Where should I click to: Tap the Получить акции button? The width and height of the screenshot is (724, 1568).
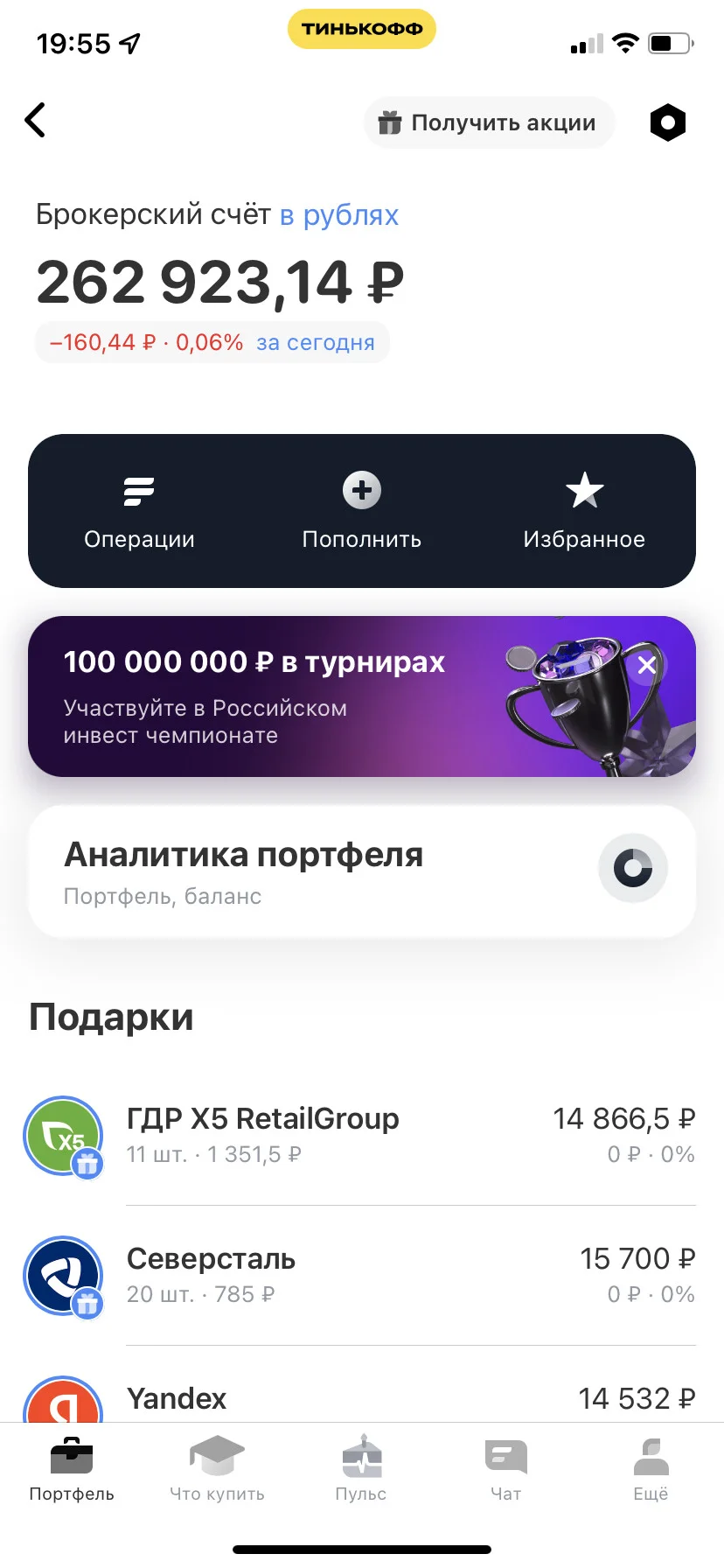[x=488, y=122]
